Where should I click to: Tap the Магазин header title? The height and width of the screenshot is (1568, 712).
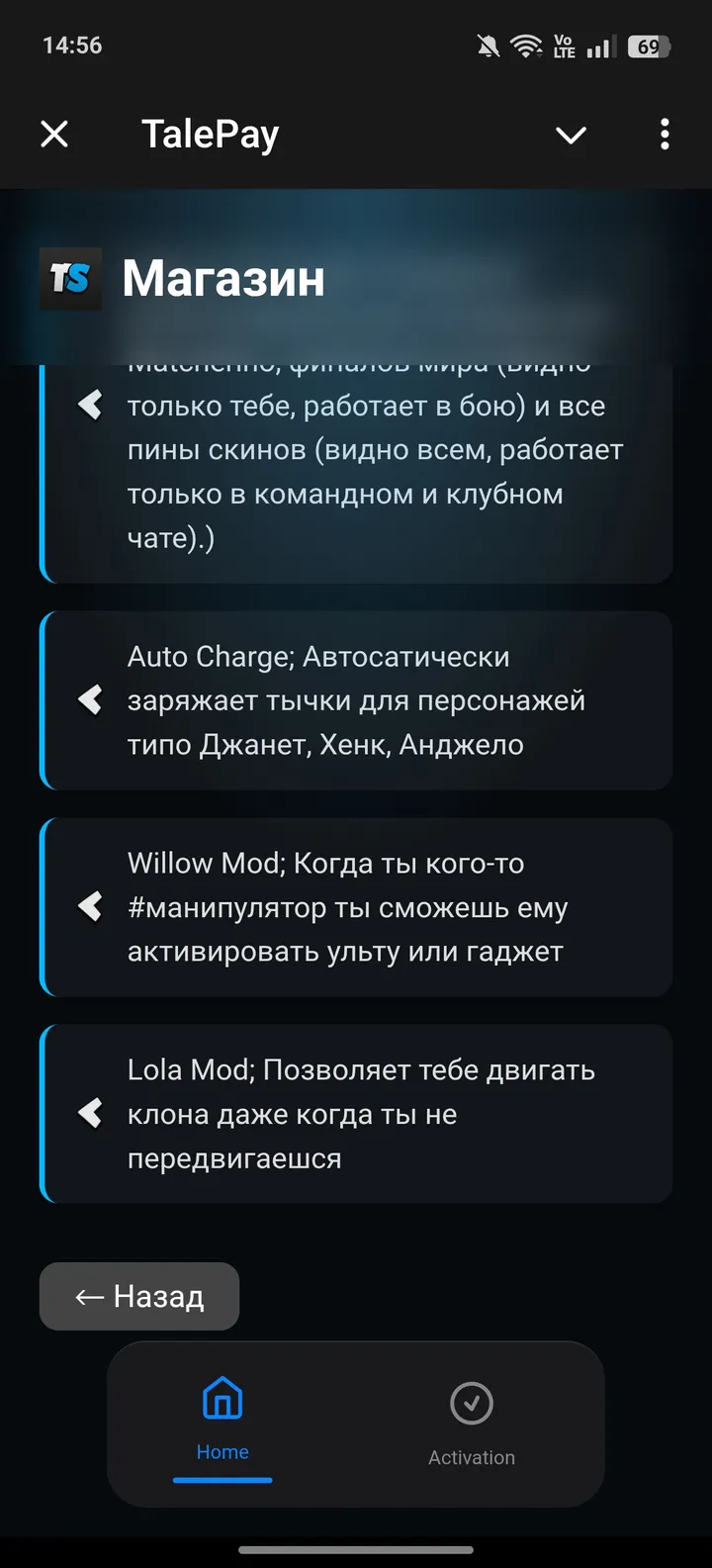point(223,278)
